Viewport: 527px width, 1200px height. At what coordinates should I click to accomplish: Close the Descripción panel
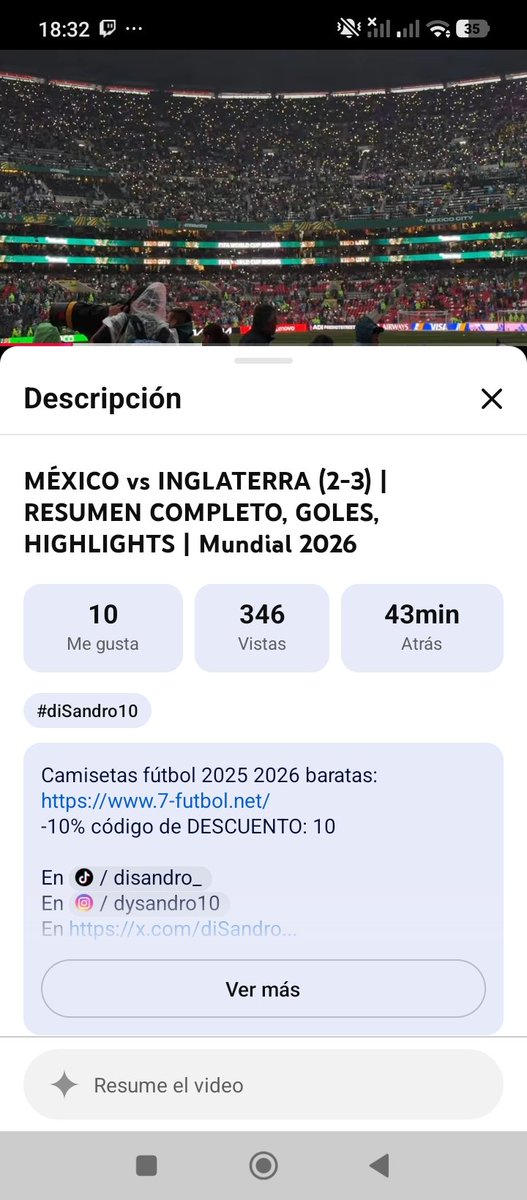point(491,399)
